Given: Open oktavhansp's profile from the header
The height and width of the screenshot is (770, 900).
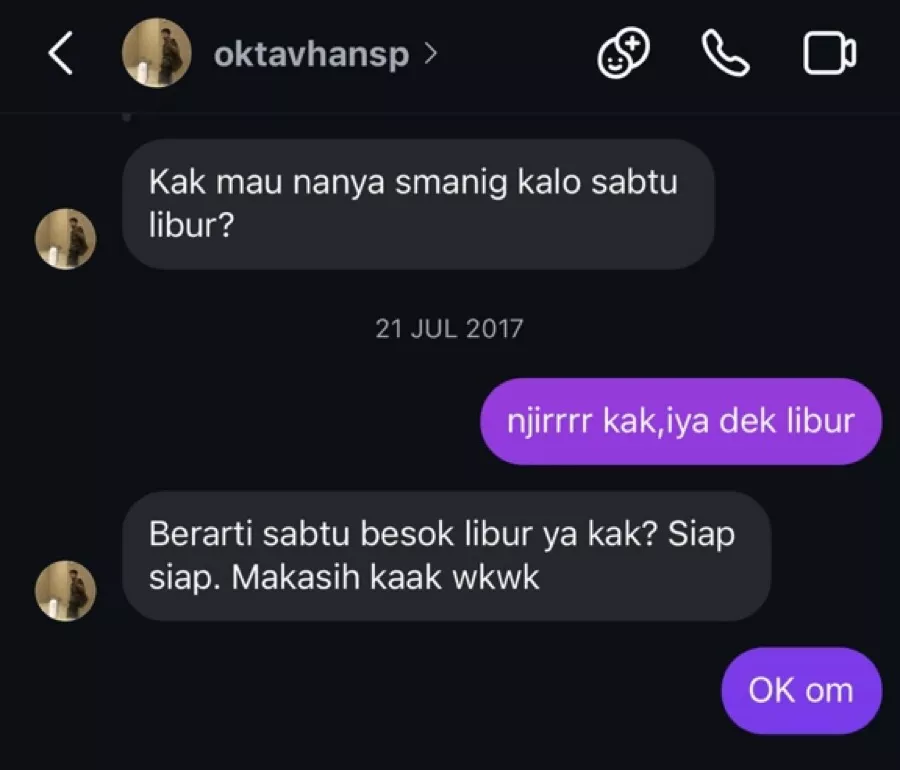Looking at the screenshot, I should (x=311, y=54).
